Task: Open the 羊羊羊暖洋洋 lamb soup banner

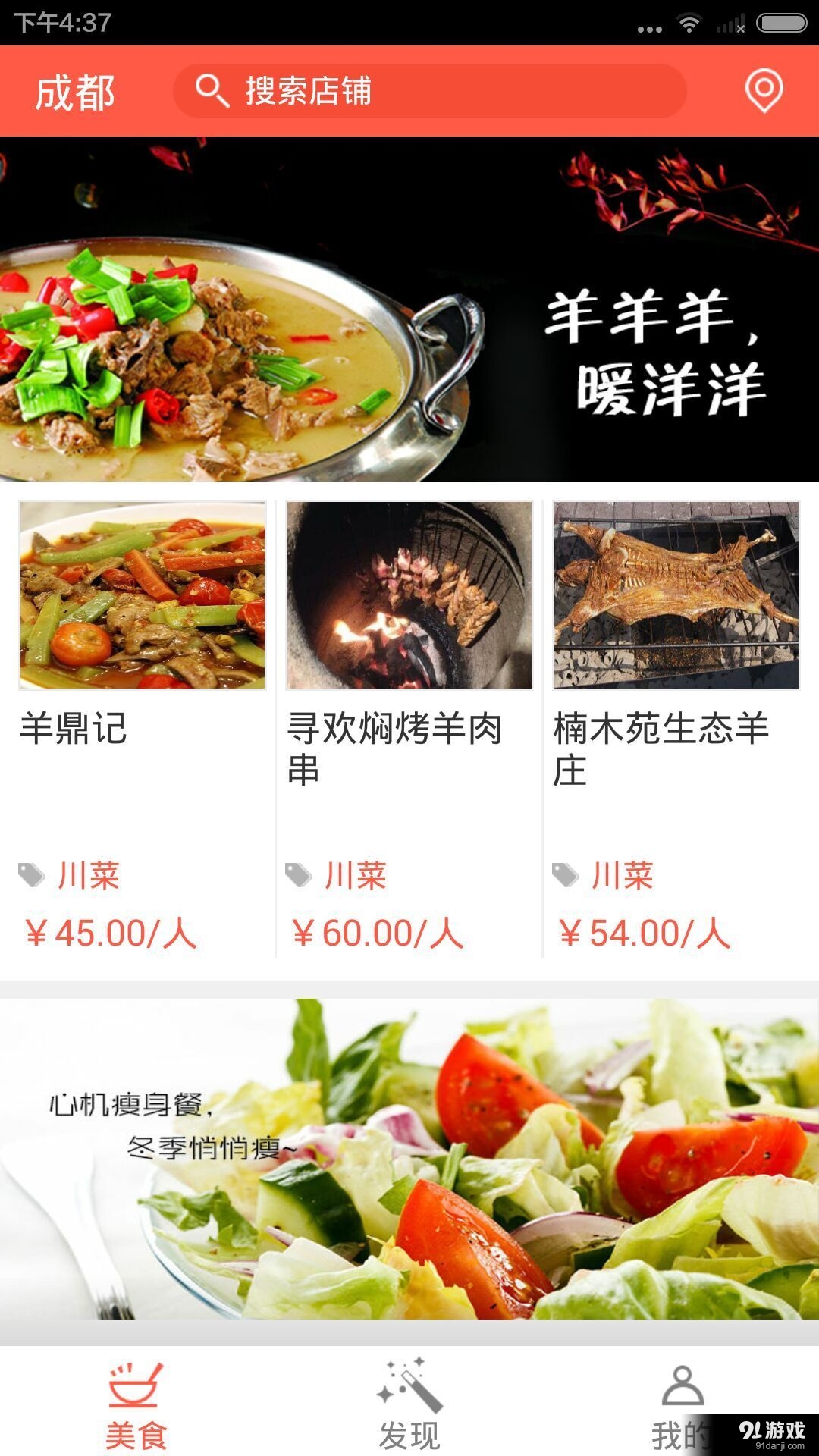Action: pos(409,311)
